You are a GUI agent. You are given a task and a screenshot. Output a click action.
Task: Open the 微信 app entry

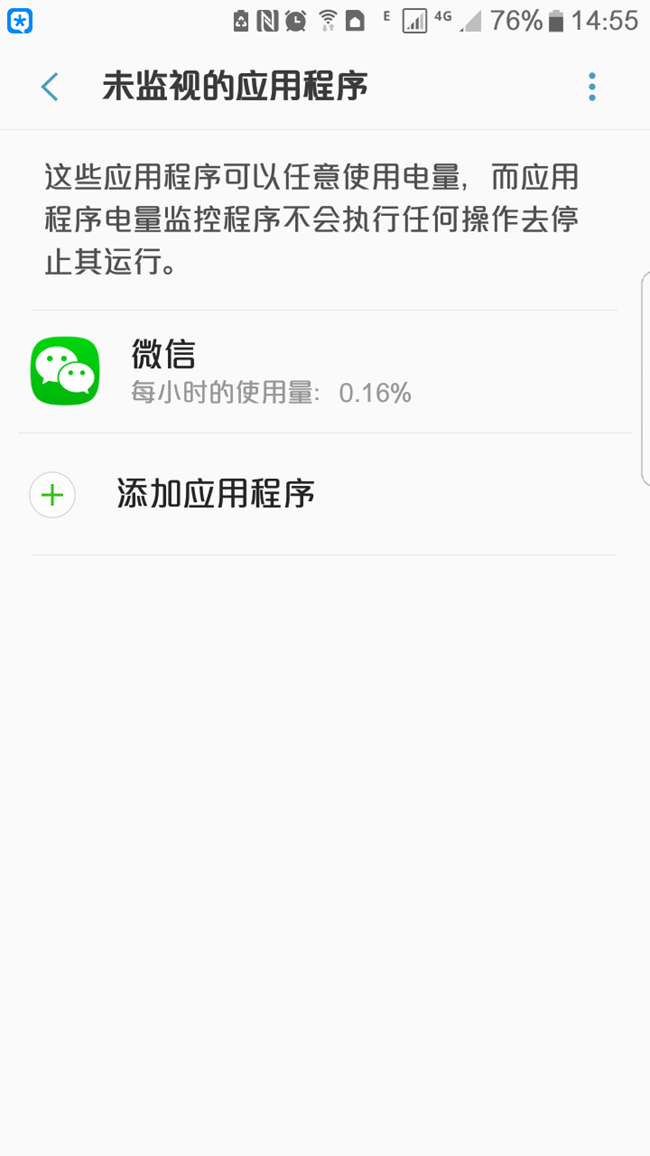coord(270,371)
